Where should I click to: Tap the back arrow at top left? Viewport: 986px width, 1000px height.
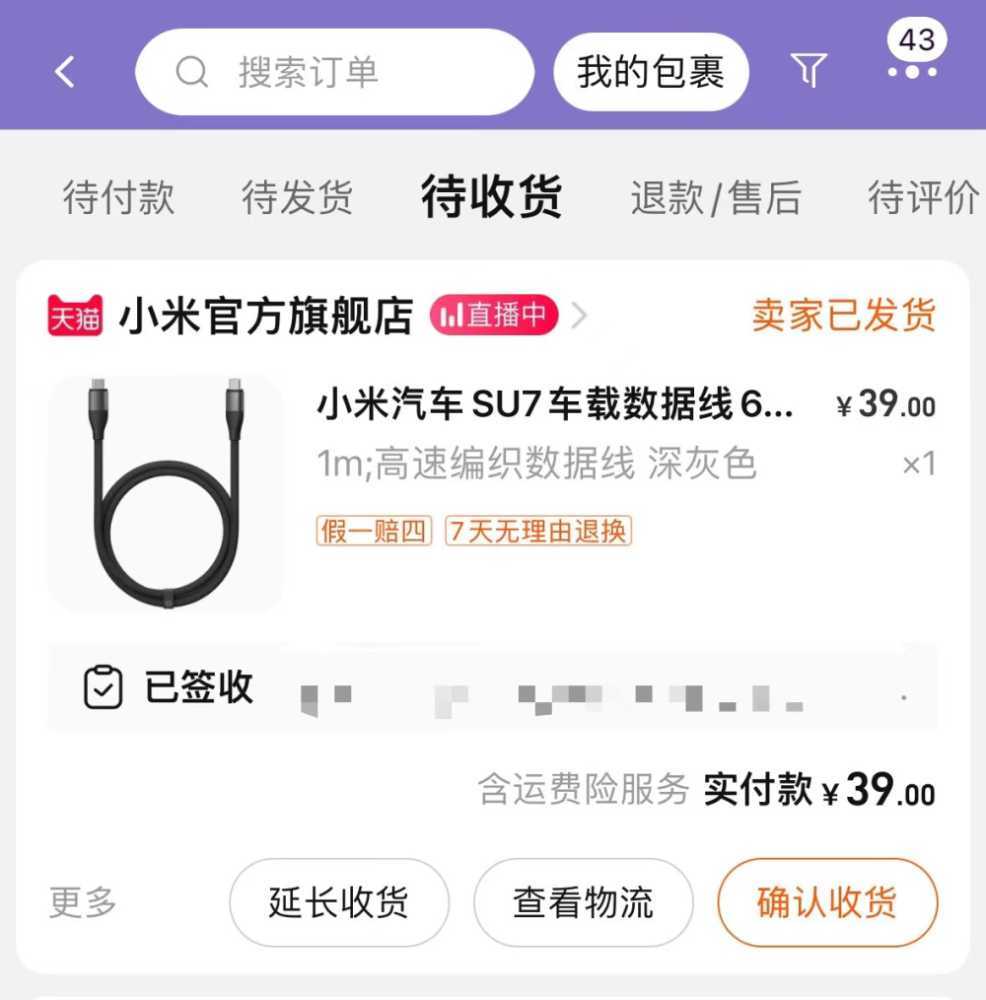(65, 71)
